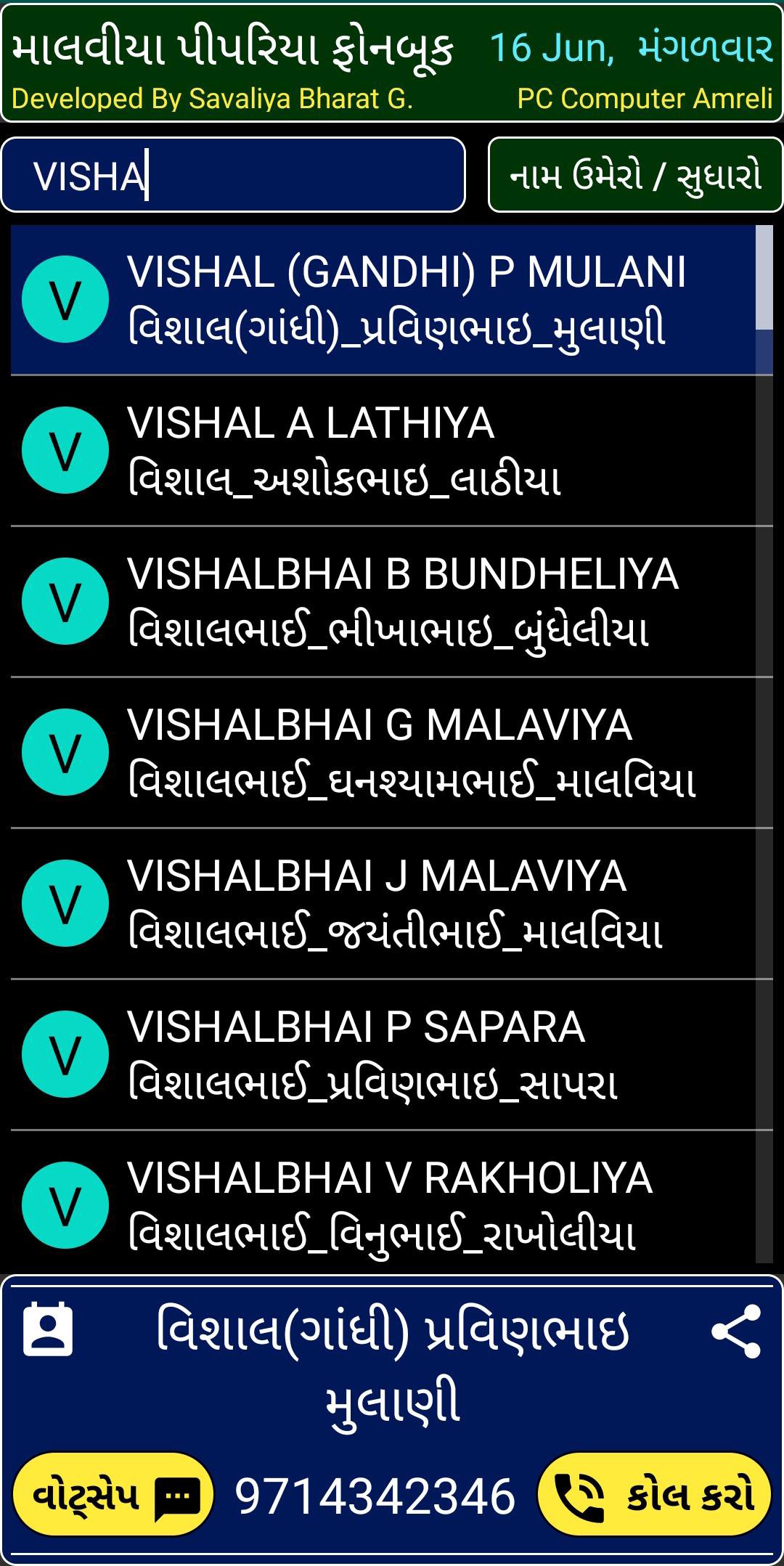Pick VISHALBHAI P SAPARA from results
This screenshot has height=1566, width=784.
click(x=392, y=1055)
